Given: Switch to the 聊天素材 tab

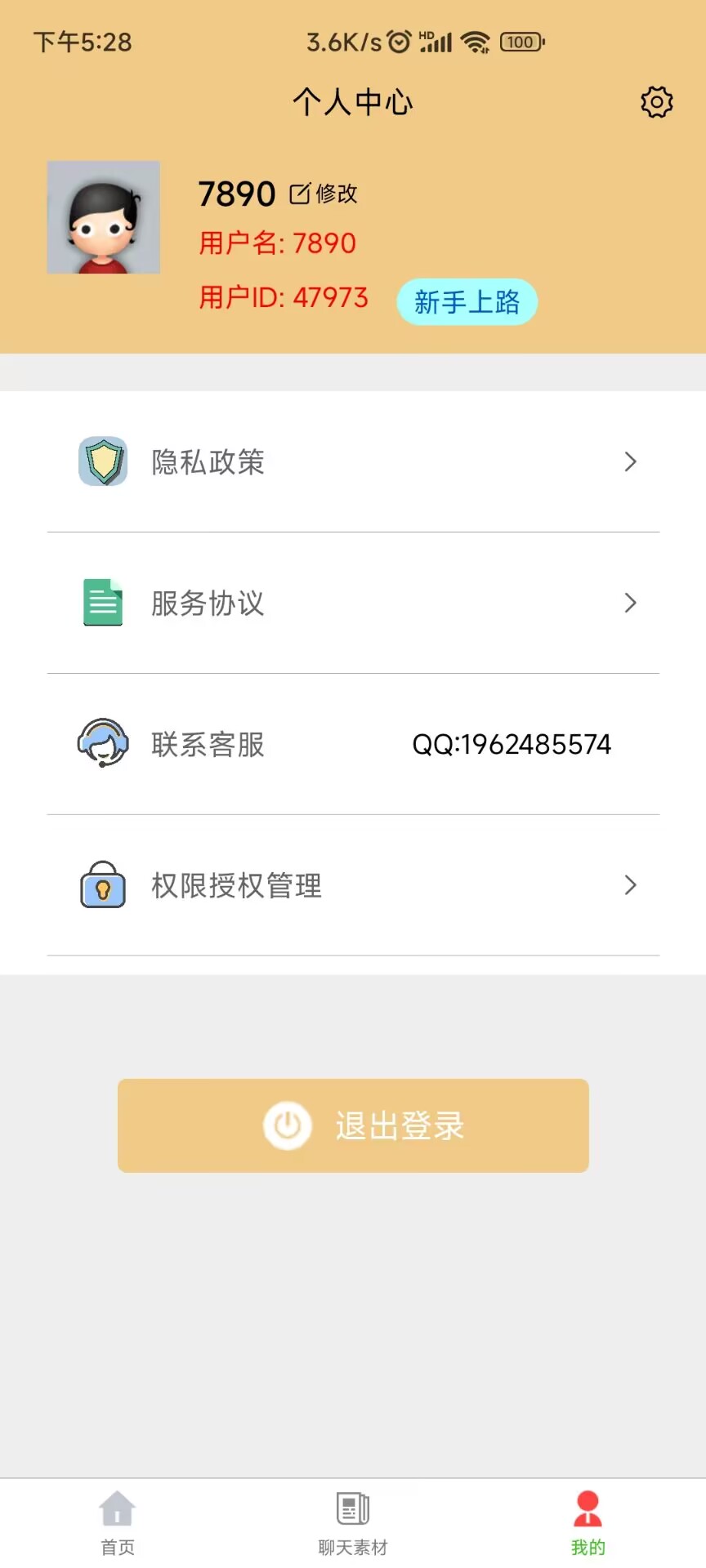Looking at the screenshot, I should [x=353, y=1523].
